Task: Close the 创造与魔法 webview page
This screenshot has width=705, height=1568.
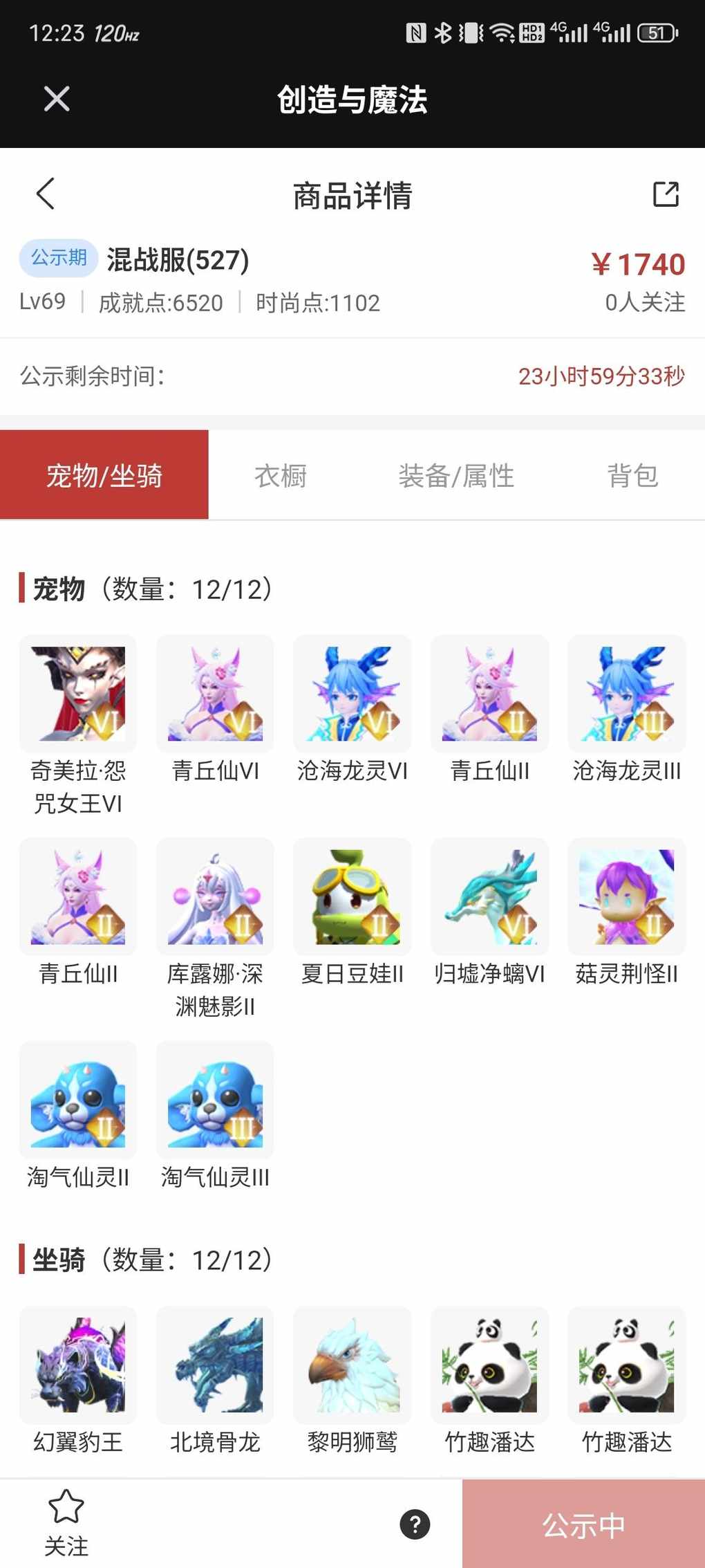Action: click(x=57, y=99)
